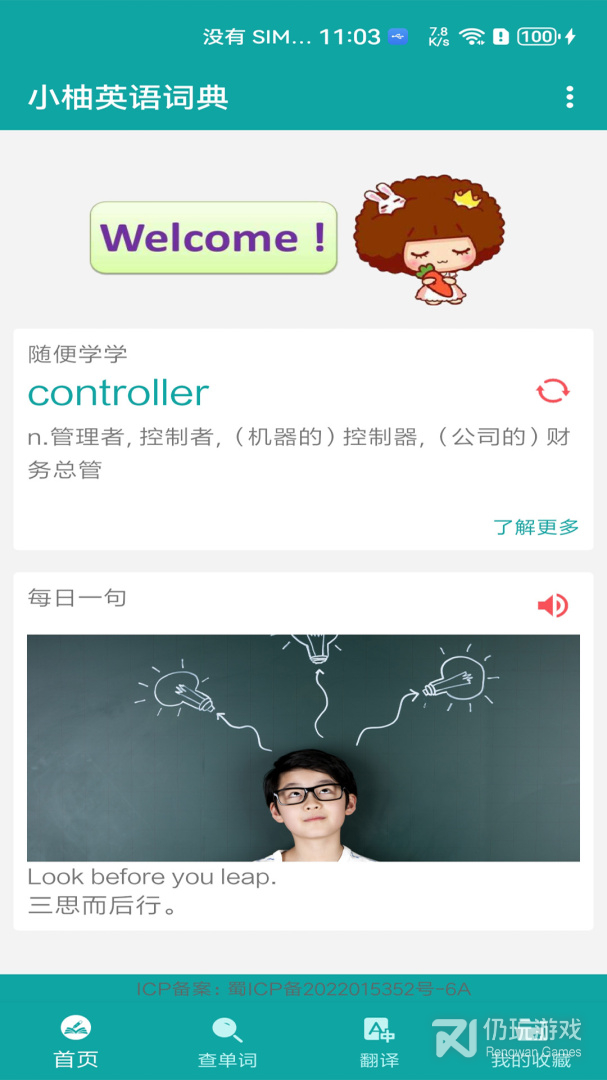
Task: Open 了解更多 for controller
Action: [536, 527]
